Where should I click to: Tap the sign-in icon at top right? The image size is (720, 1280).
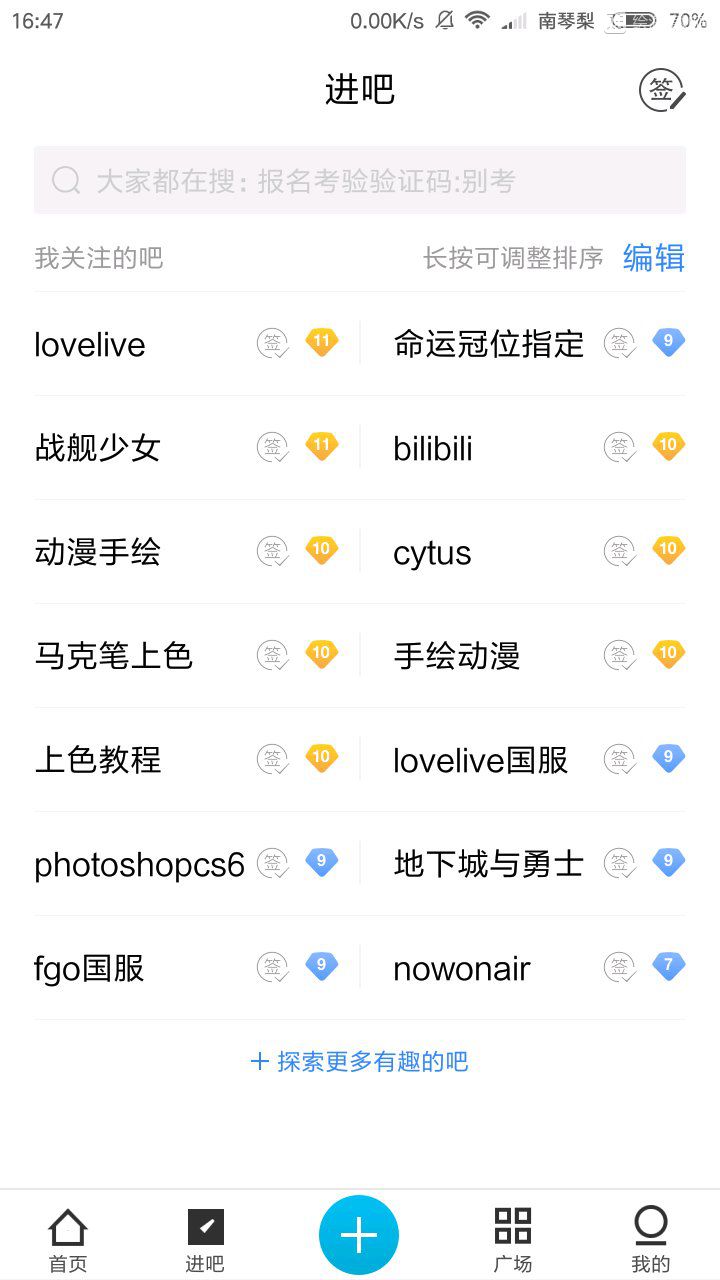[663, 91]
